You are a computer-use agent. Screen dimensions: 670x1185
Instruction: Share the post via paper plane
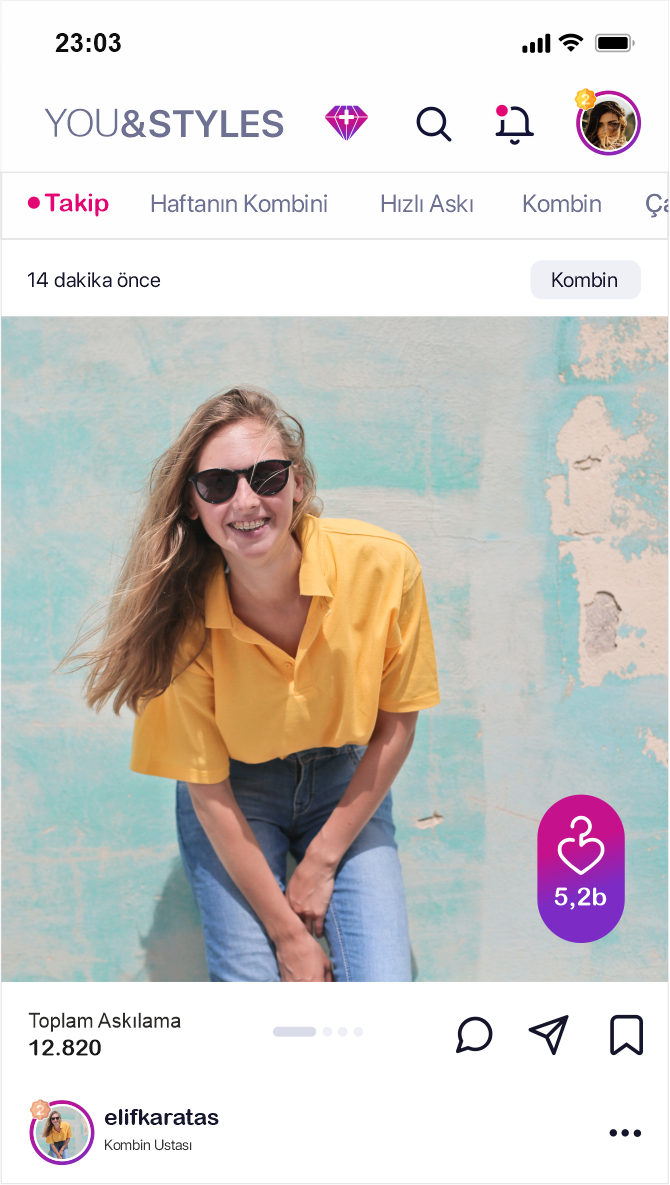548,1035
